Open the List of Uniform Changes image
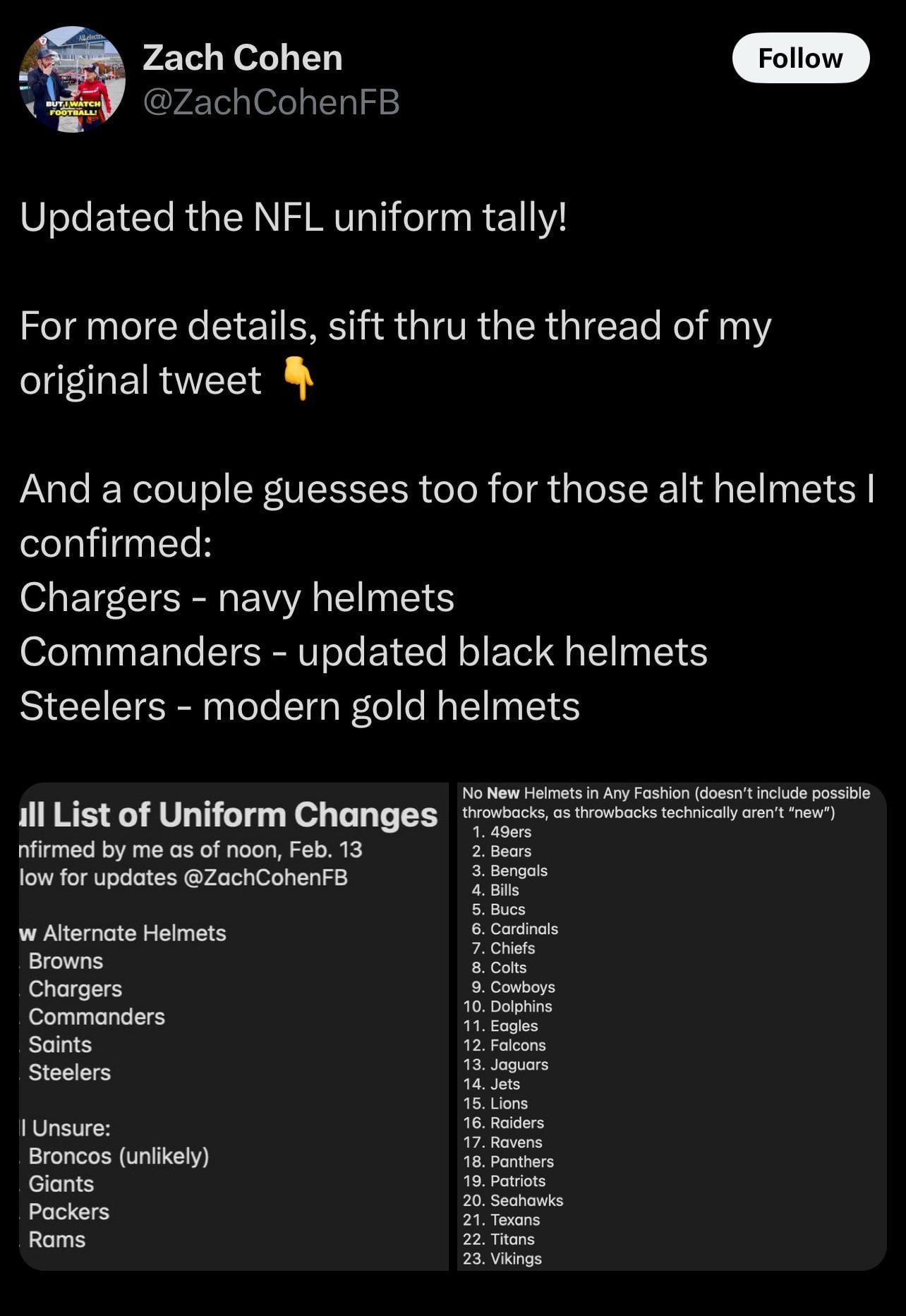The image size is (906, 1316). click(x=234, y=1026)
